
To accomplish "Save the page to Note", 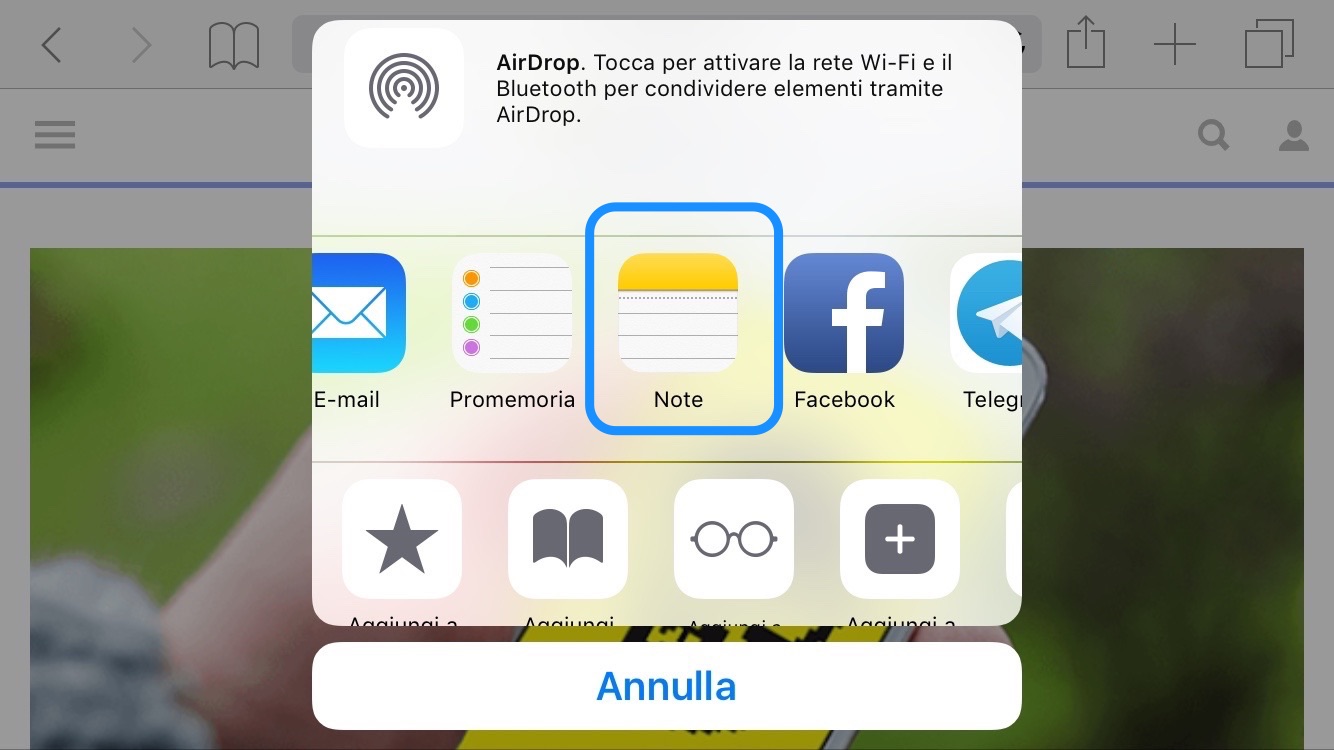I will (678, 313).
